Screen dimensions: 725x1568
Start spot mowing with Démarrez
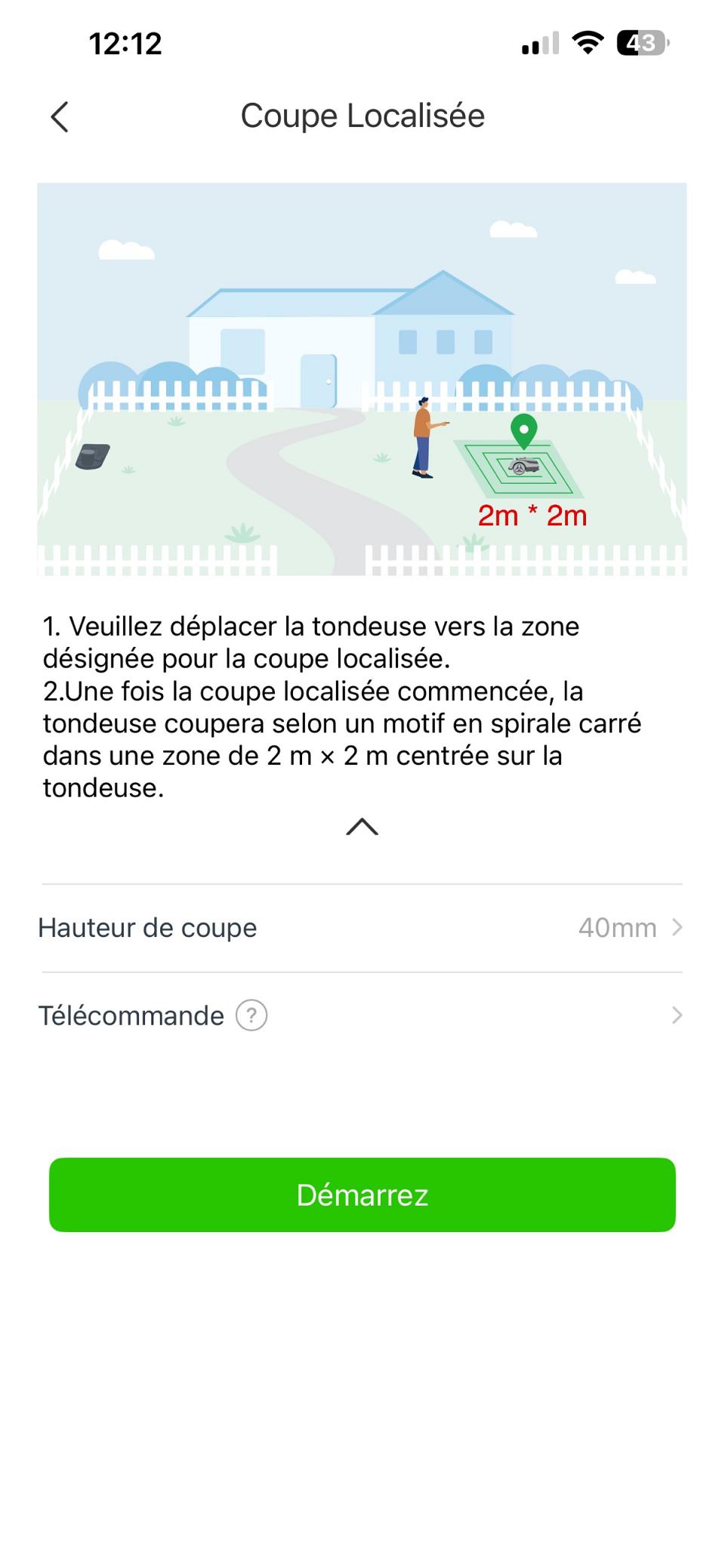click(x=362, y=1195)
